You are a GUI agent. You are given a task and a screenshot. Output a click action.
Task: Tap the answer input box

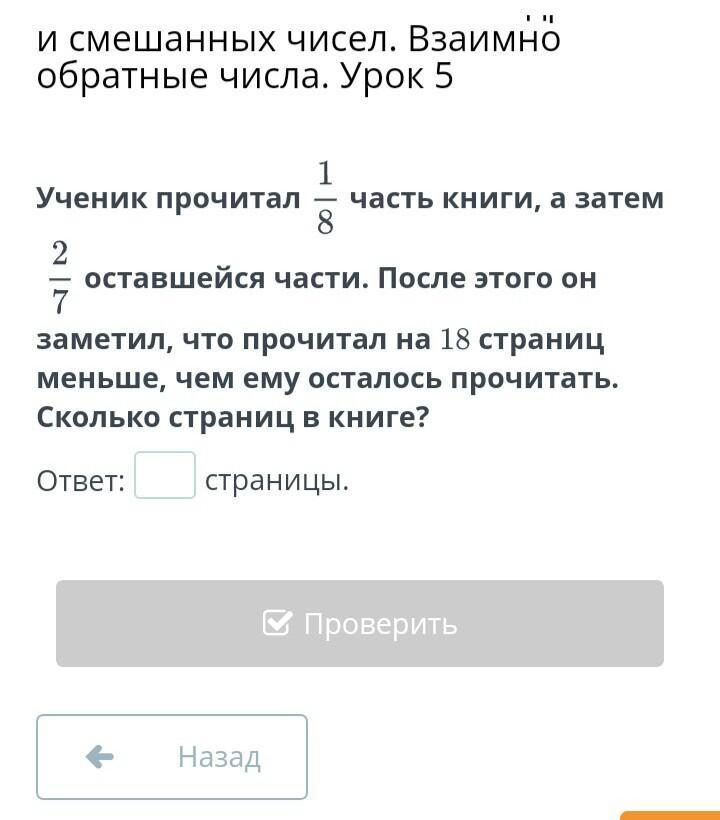tap(165, 475)
